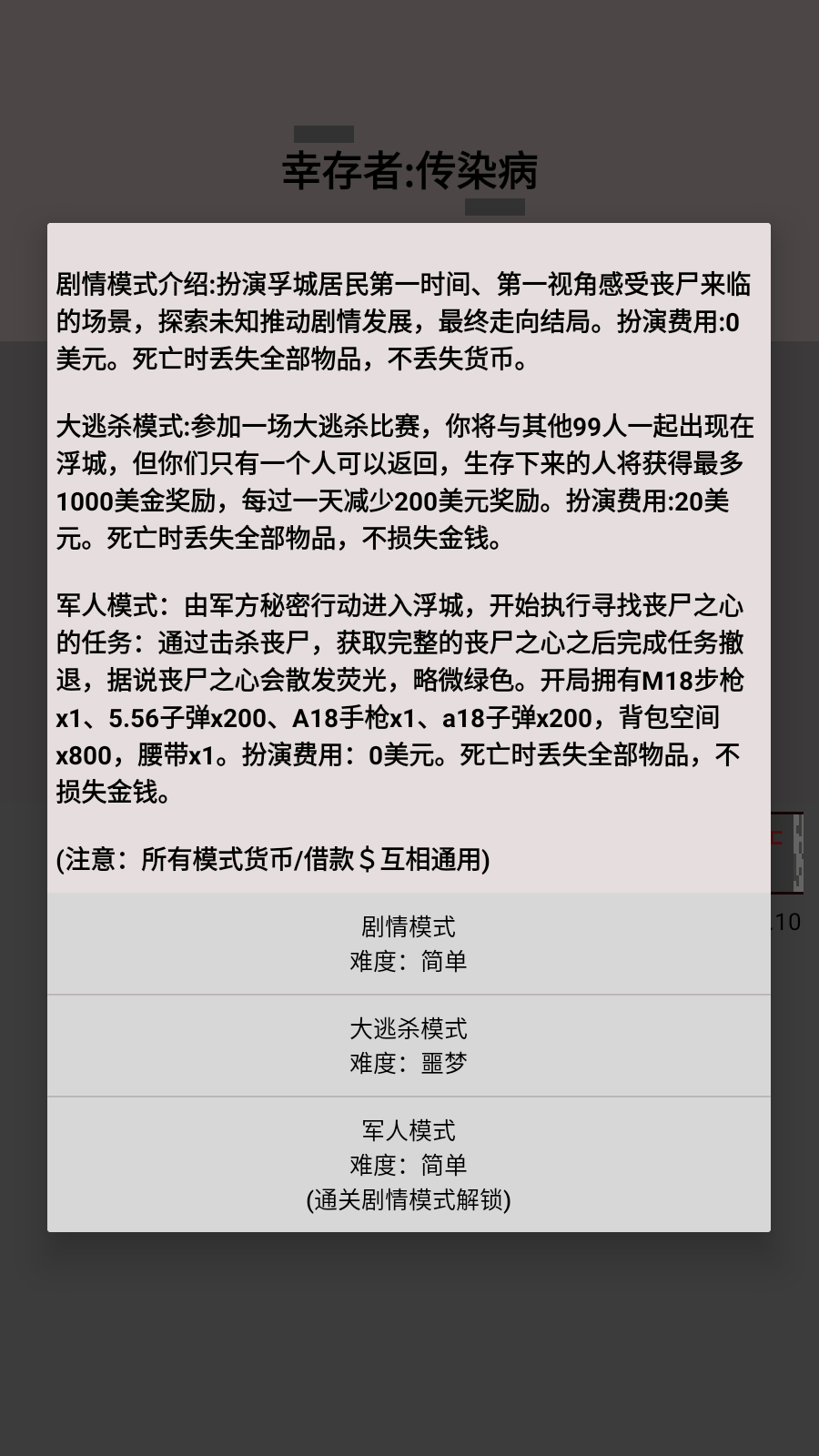Screen dimensions: 819x1456
Task: Click the currency notice starting with 注意
Action: pos(273,860)
